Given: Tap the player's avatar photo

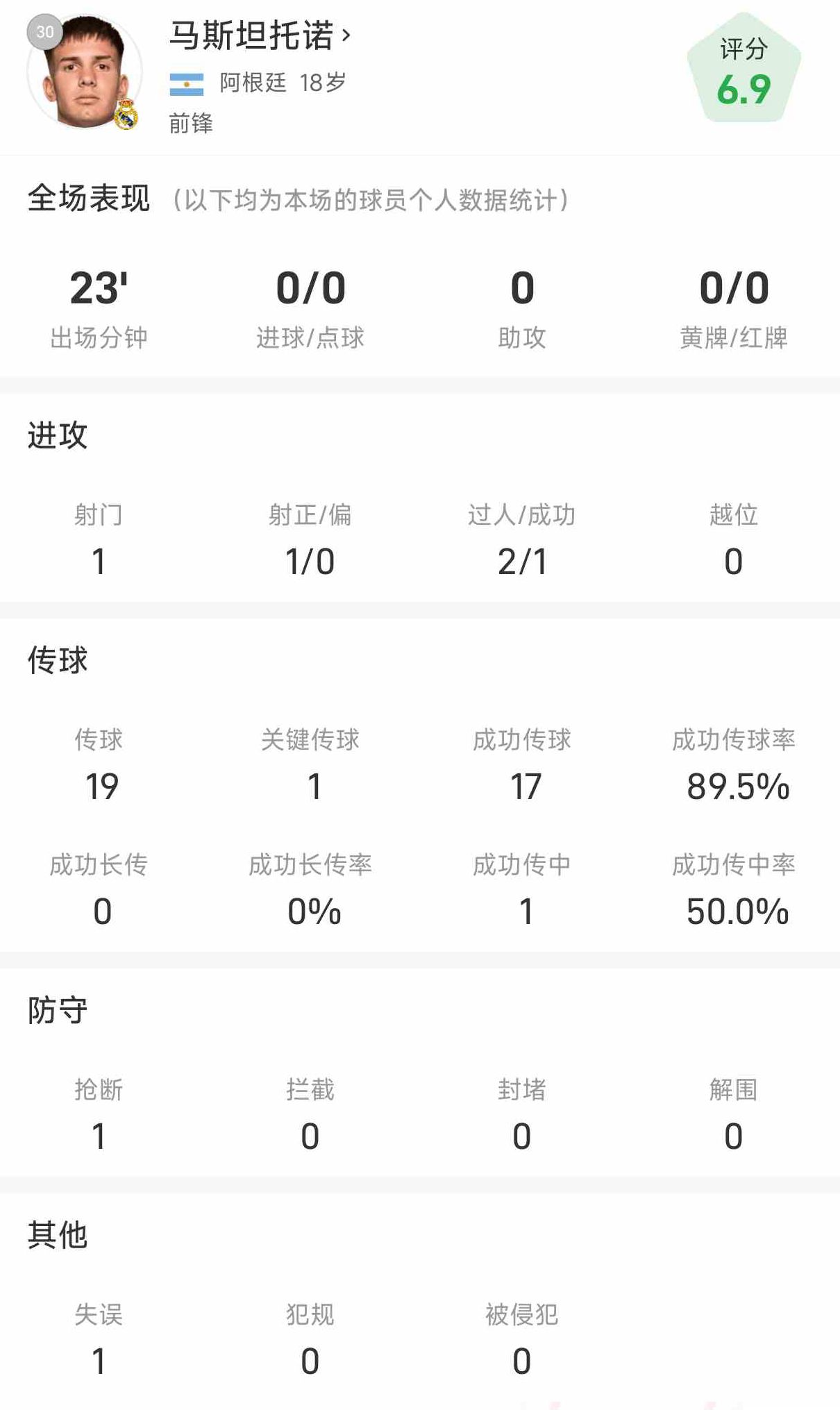Looking at the screenshot, I should click(85, 74).
